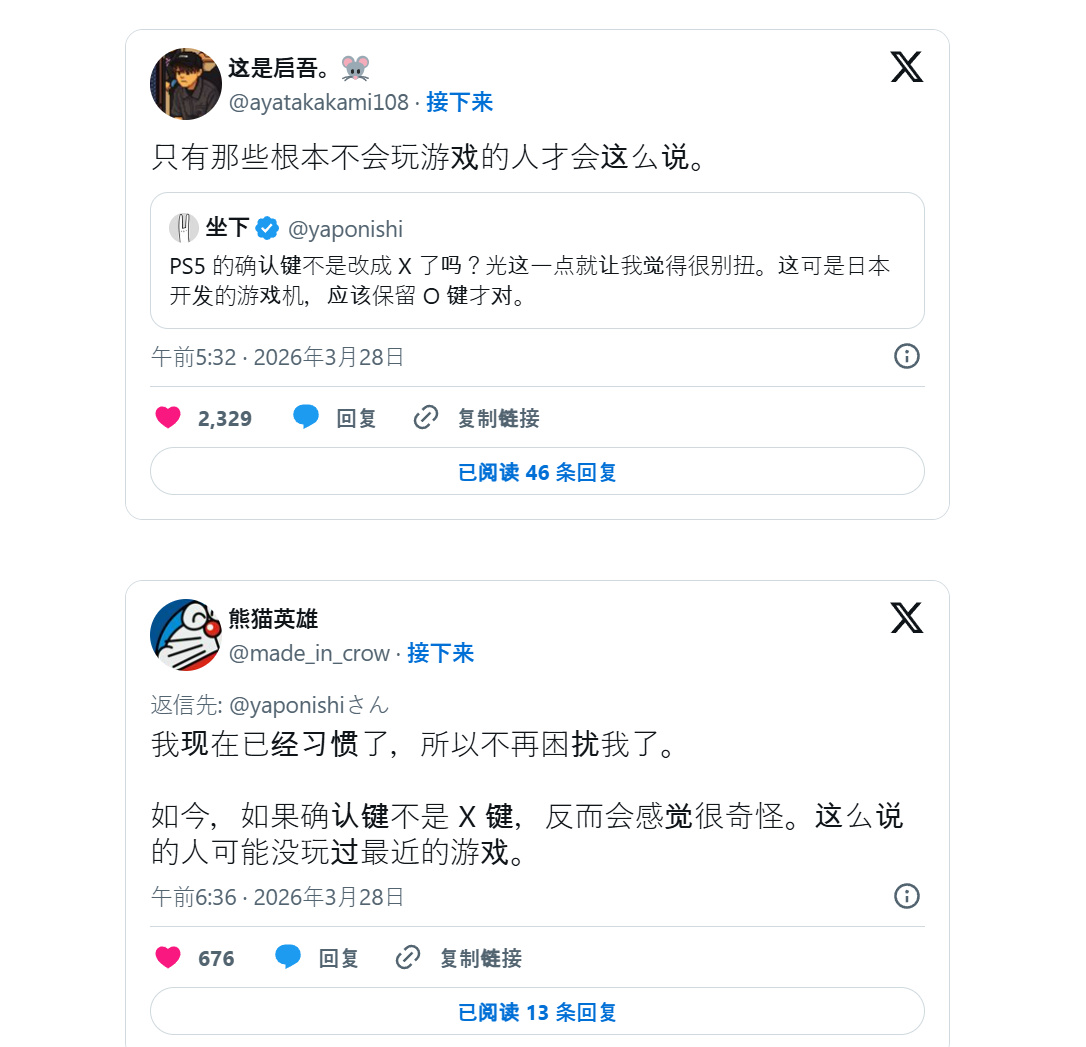Viewport: 1086px width, 1047px height.
Task: Open the @yaponishi reply-to link
Action: pos(287,705)
